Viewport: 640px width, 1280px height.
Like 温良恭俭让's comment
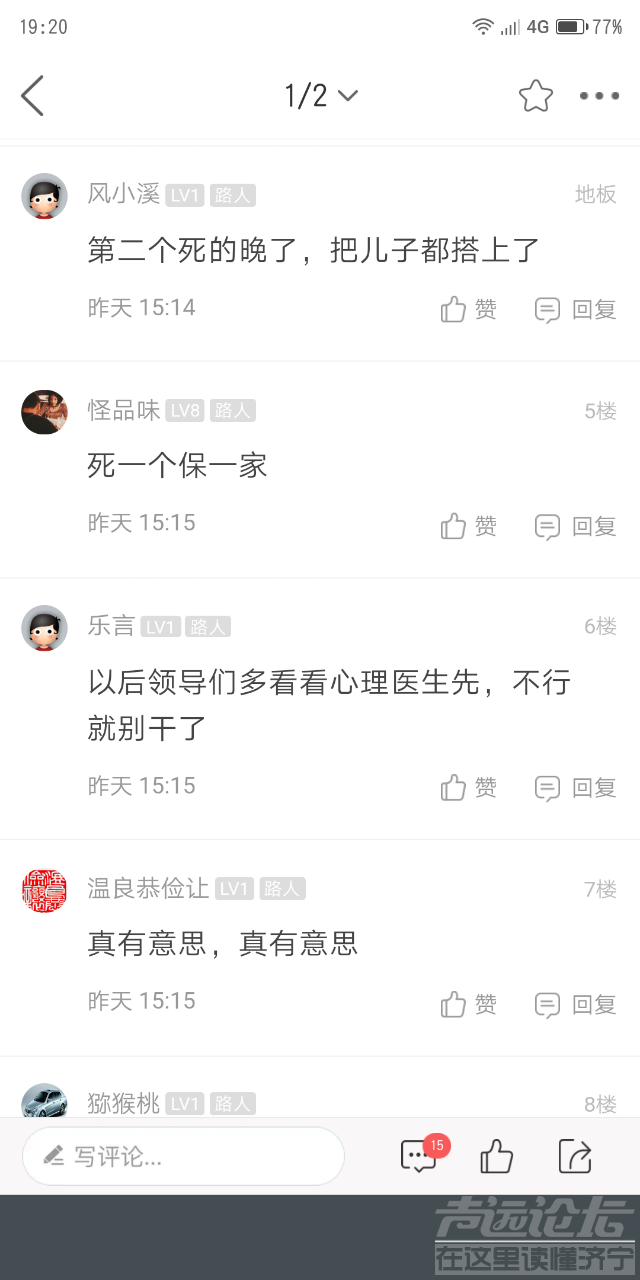[x=468, y=1004]
